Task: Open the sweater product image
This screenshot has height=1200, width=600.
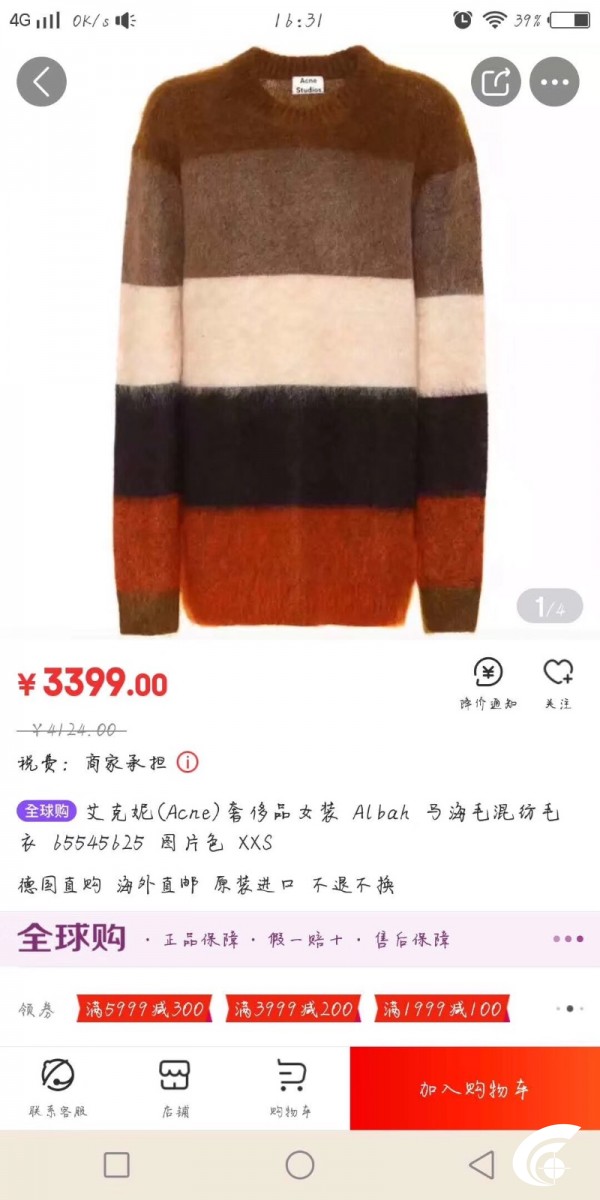Action: (x=300, y=340)
